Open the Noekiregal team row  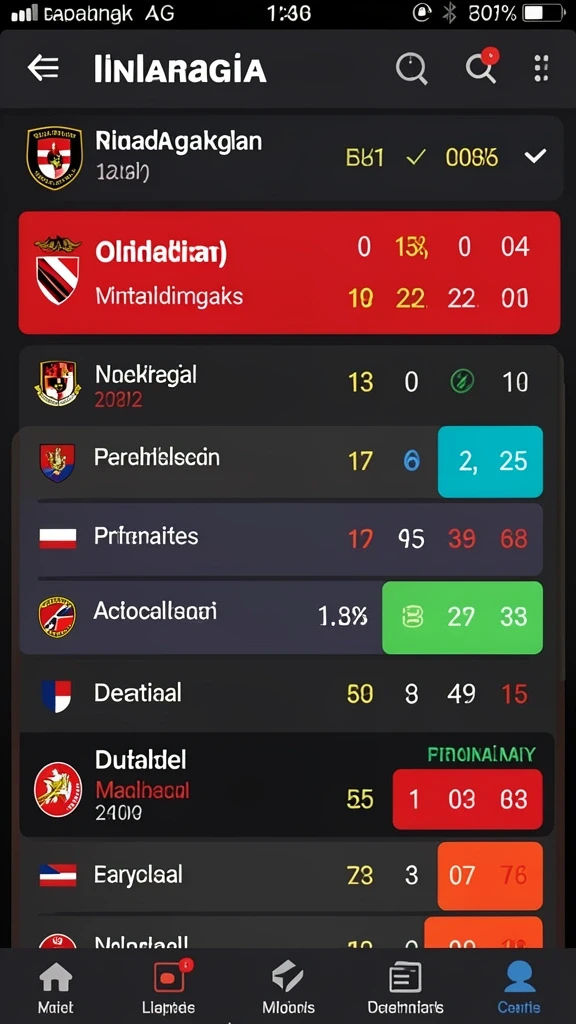click(x=289, y=383)
